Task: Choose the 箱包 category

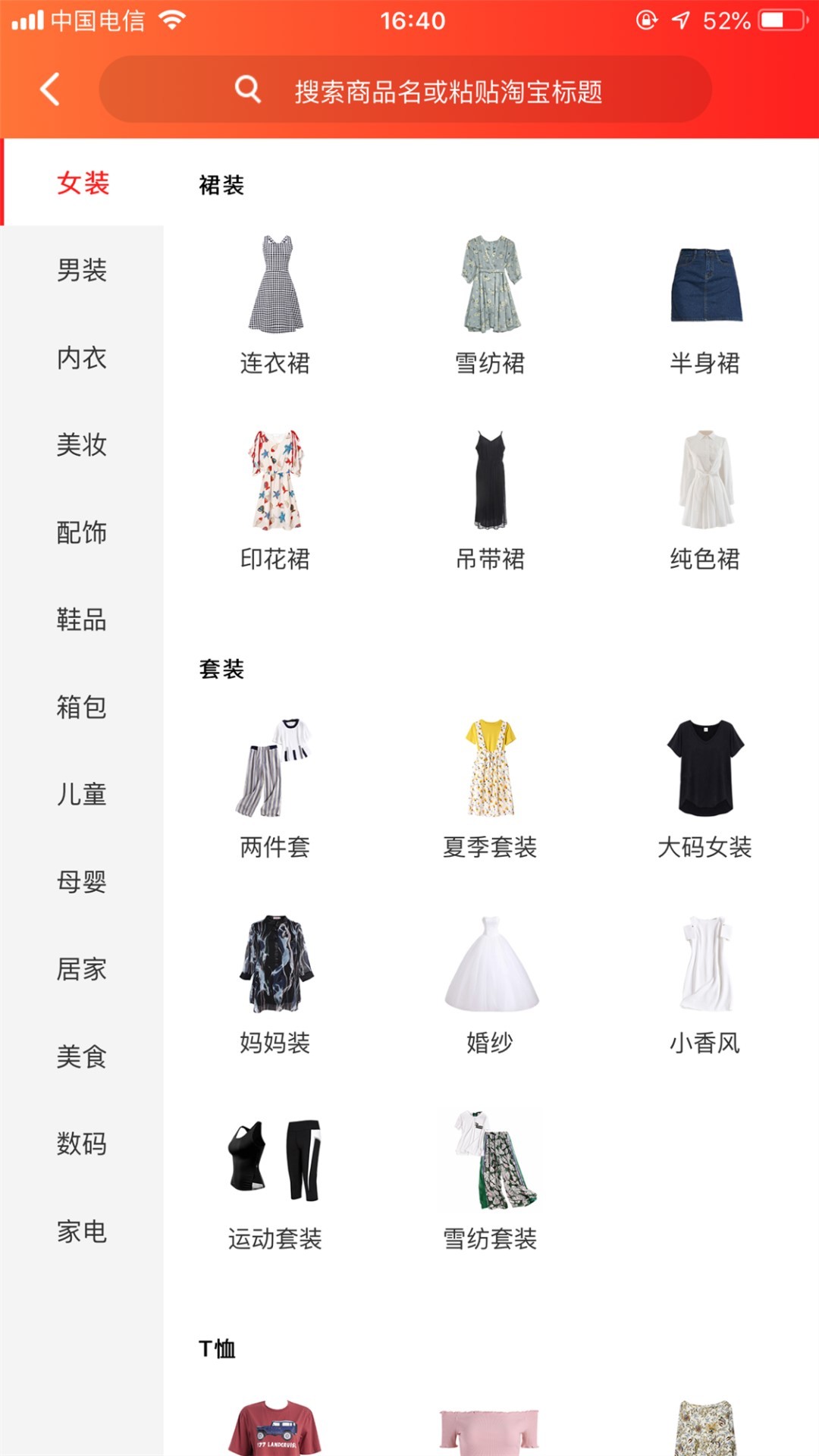Action: [82, 707]
